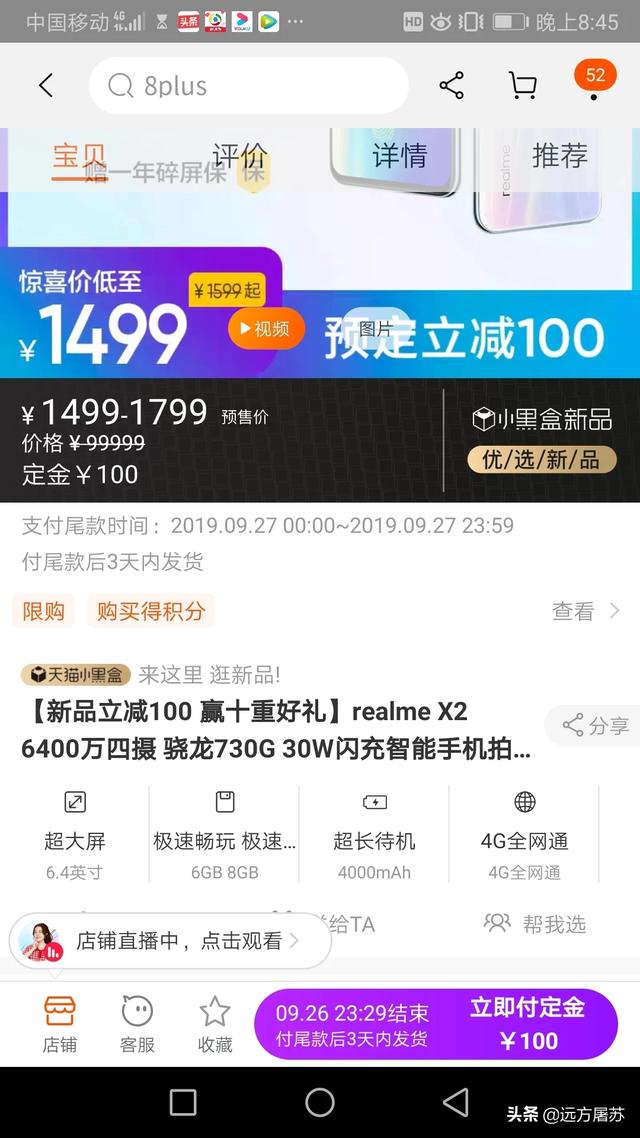Switch to the 推荐 tab
640x1138 pixels.
(x=559, y=156)
